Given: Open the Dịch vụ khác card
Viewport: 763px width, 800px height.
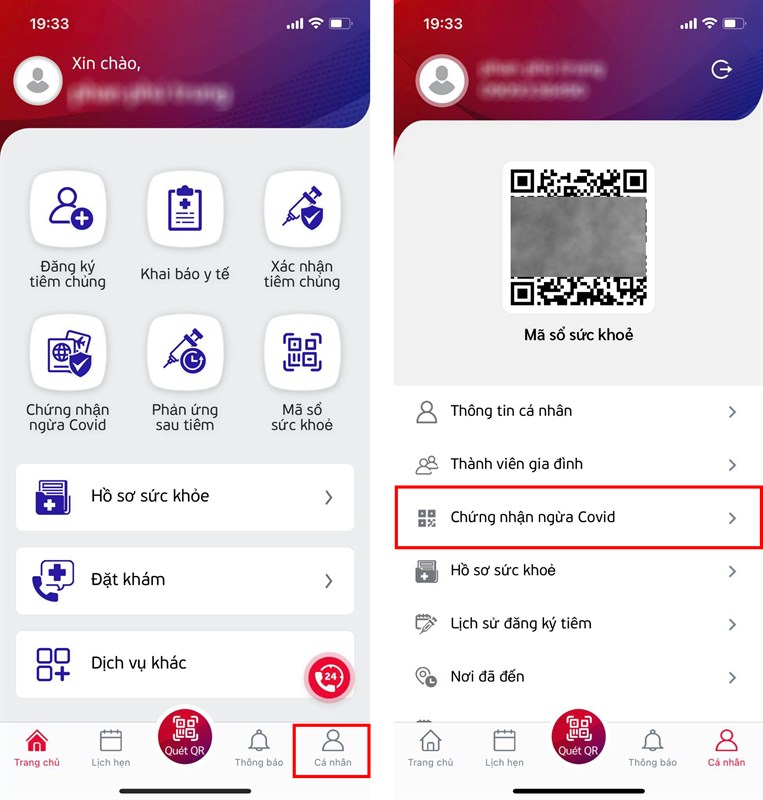Looking at the screenshot, I should point(160,663).
